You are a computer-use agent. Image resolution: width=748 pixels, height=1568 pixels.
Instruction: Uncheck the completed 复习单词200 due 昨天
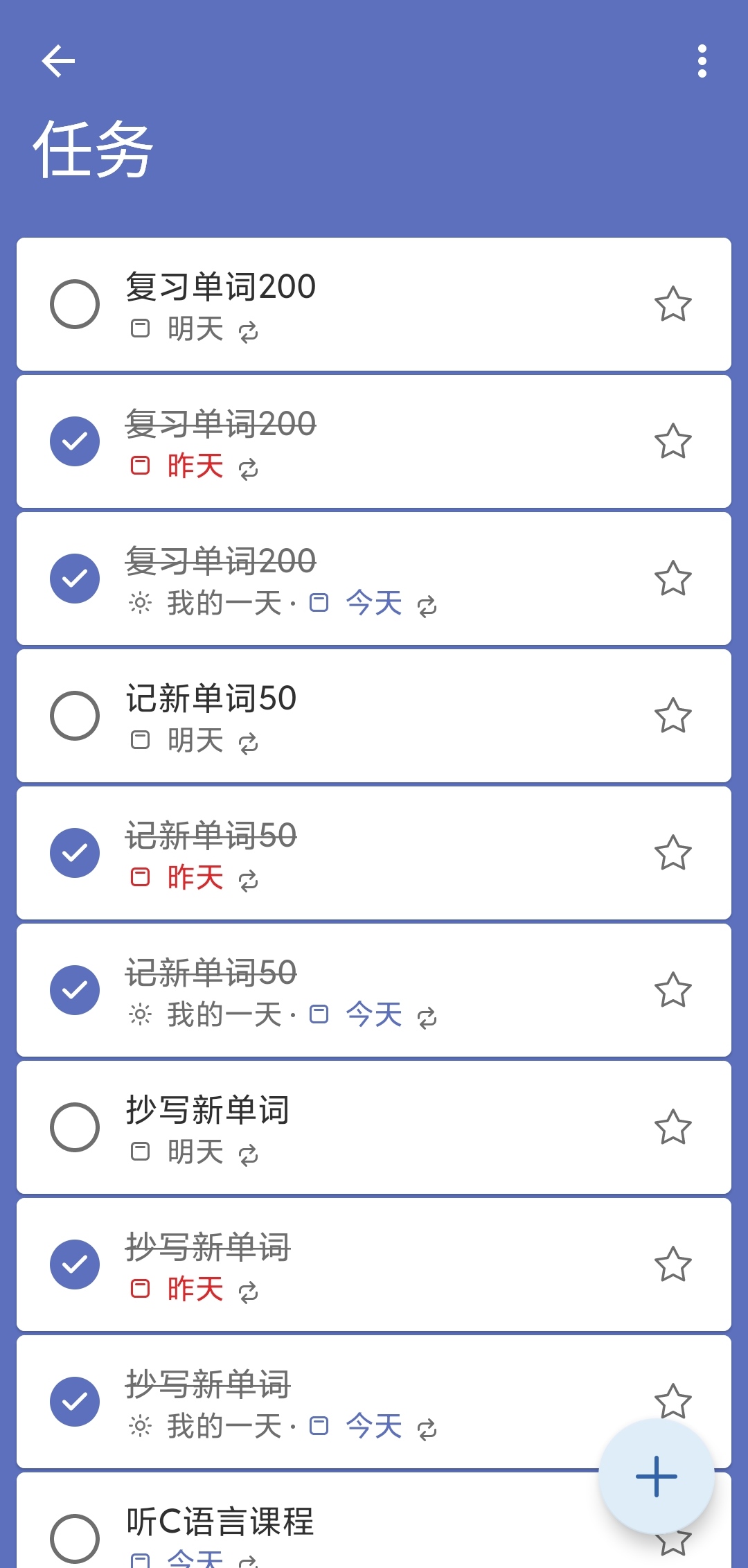[75, 441]
